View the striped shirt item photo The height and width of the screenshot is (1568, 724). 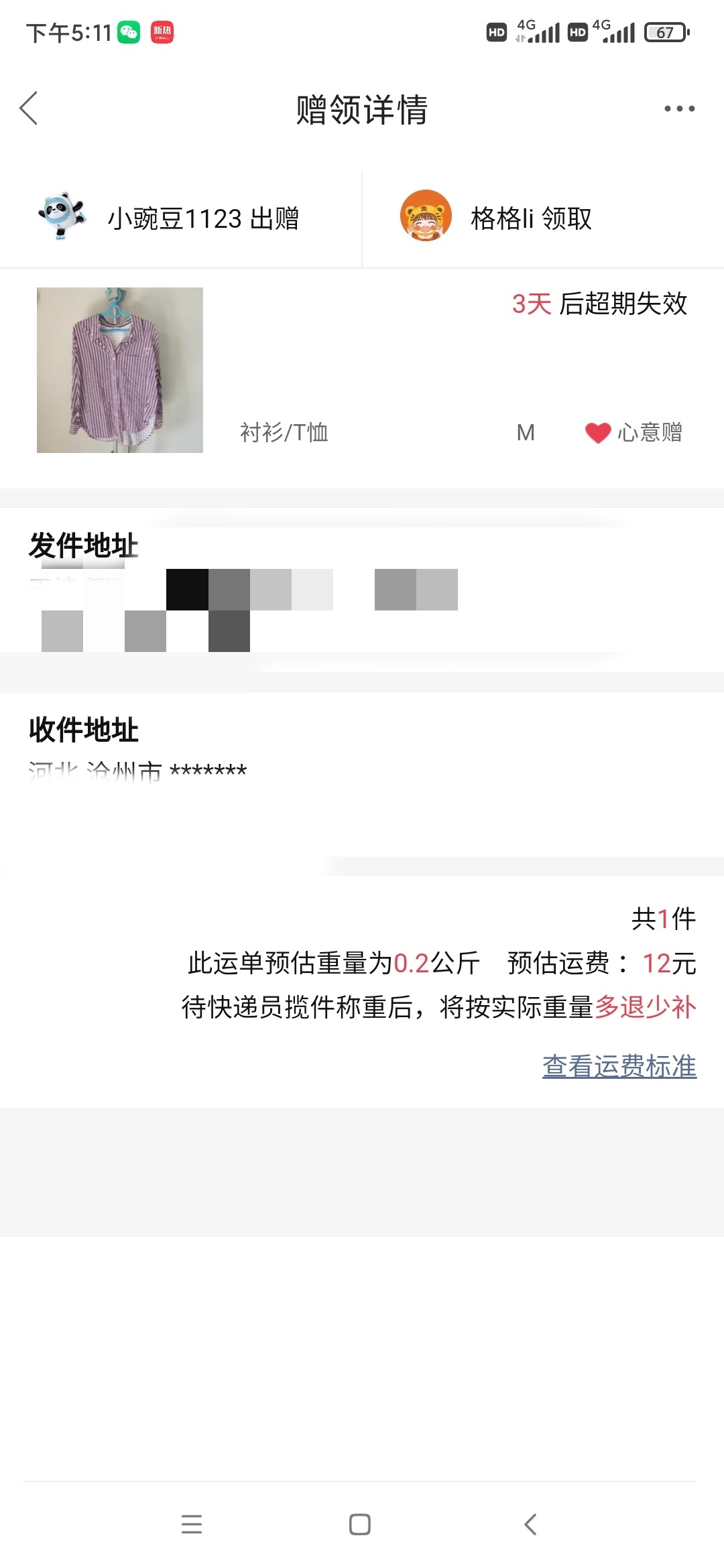[120, 370]
